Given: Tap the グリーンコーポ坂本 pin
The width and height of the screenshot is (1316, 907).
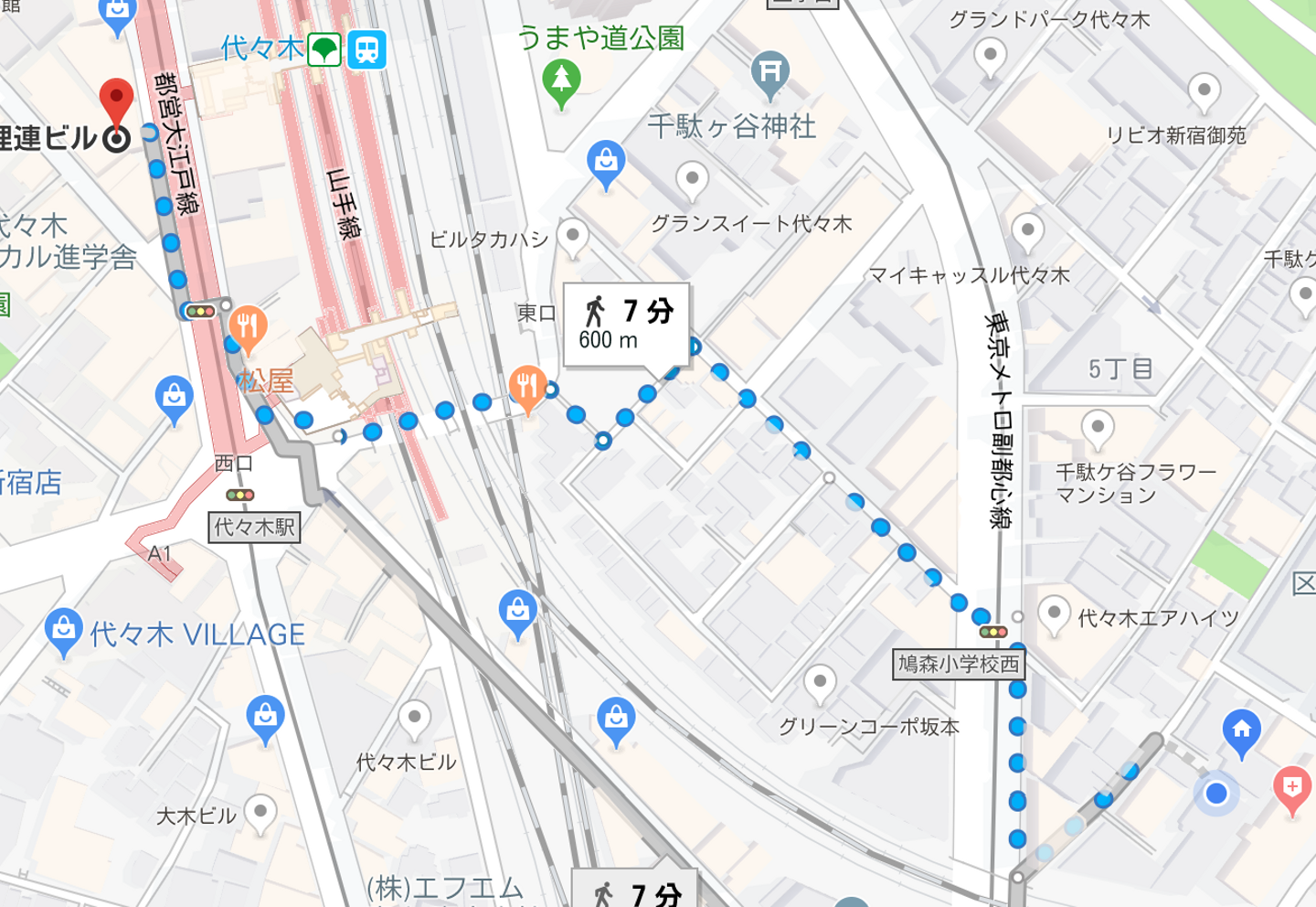Looking at the screenshot, I should pos(820,682).
